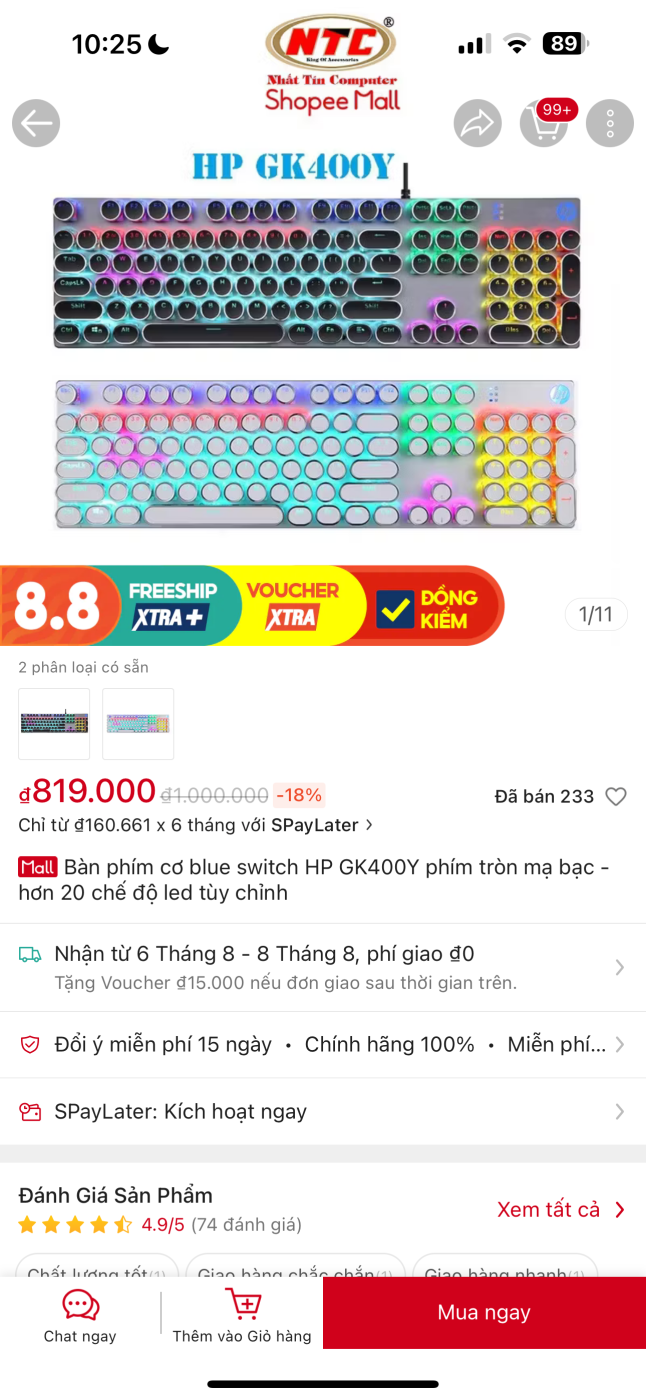The width and height of the screenshot is (646, 1400).
Task: Filter reviews by Chất lượng tốt chip
Action: point(97,1268)
